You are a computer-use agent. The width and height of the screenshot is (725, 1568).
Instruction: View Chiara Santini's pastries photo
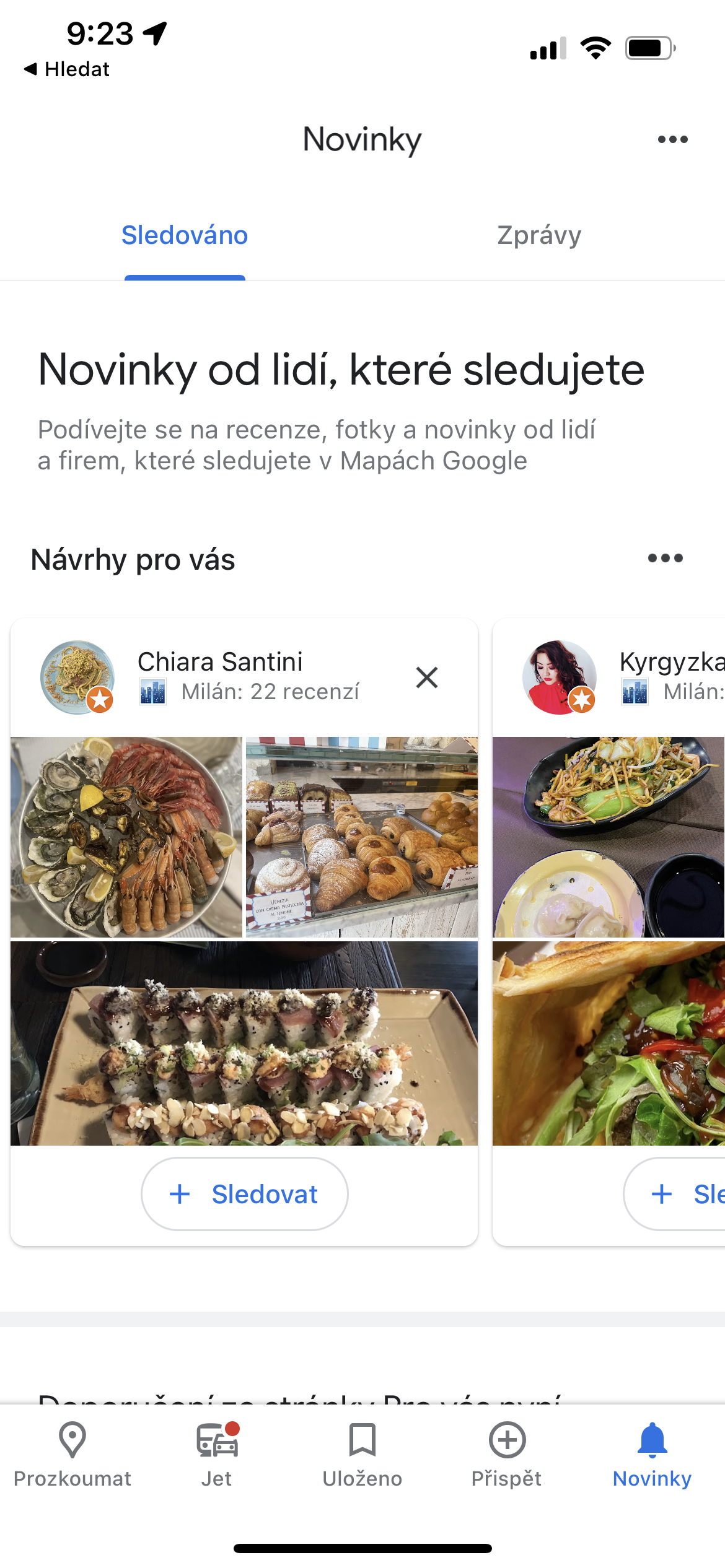[362, 836]
